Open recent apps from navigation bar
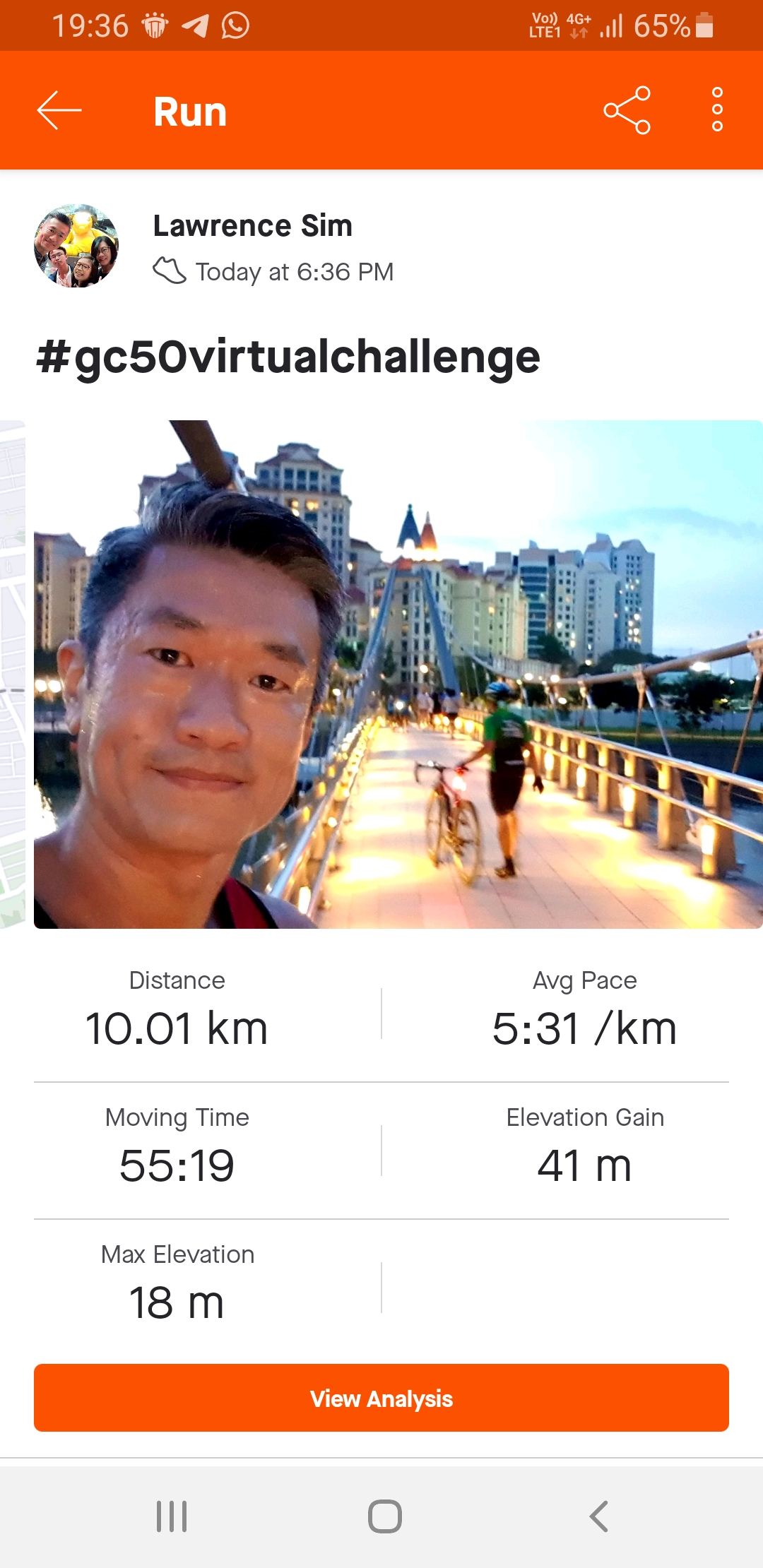This screenshot has height=1568, width=763. [x=172, y=1516]
